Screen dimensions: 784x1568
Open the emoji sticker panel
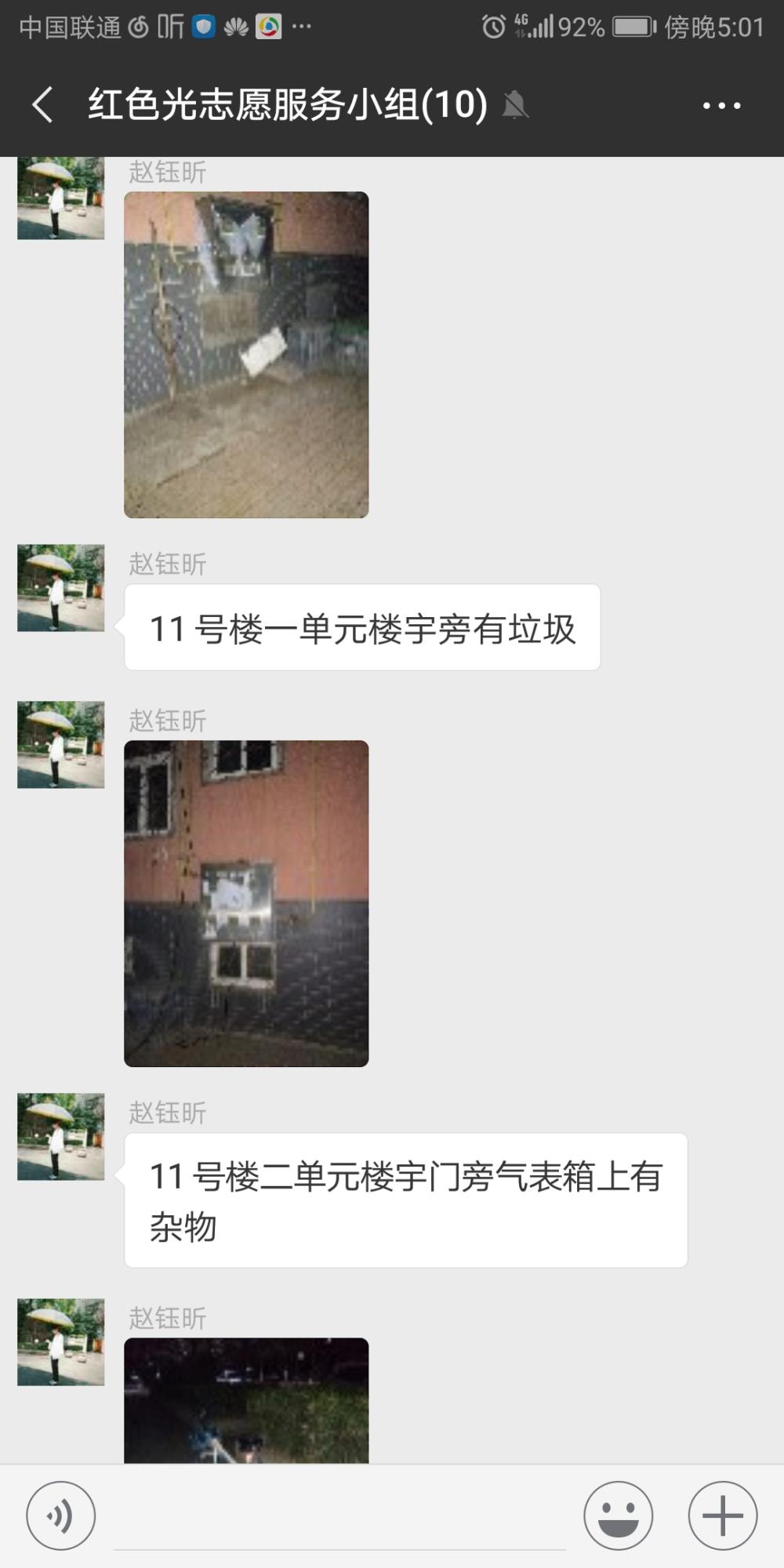(619, 1515)
